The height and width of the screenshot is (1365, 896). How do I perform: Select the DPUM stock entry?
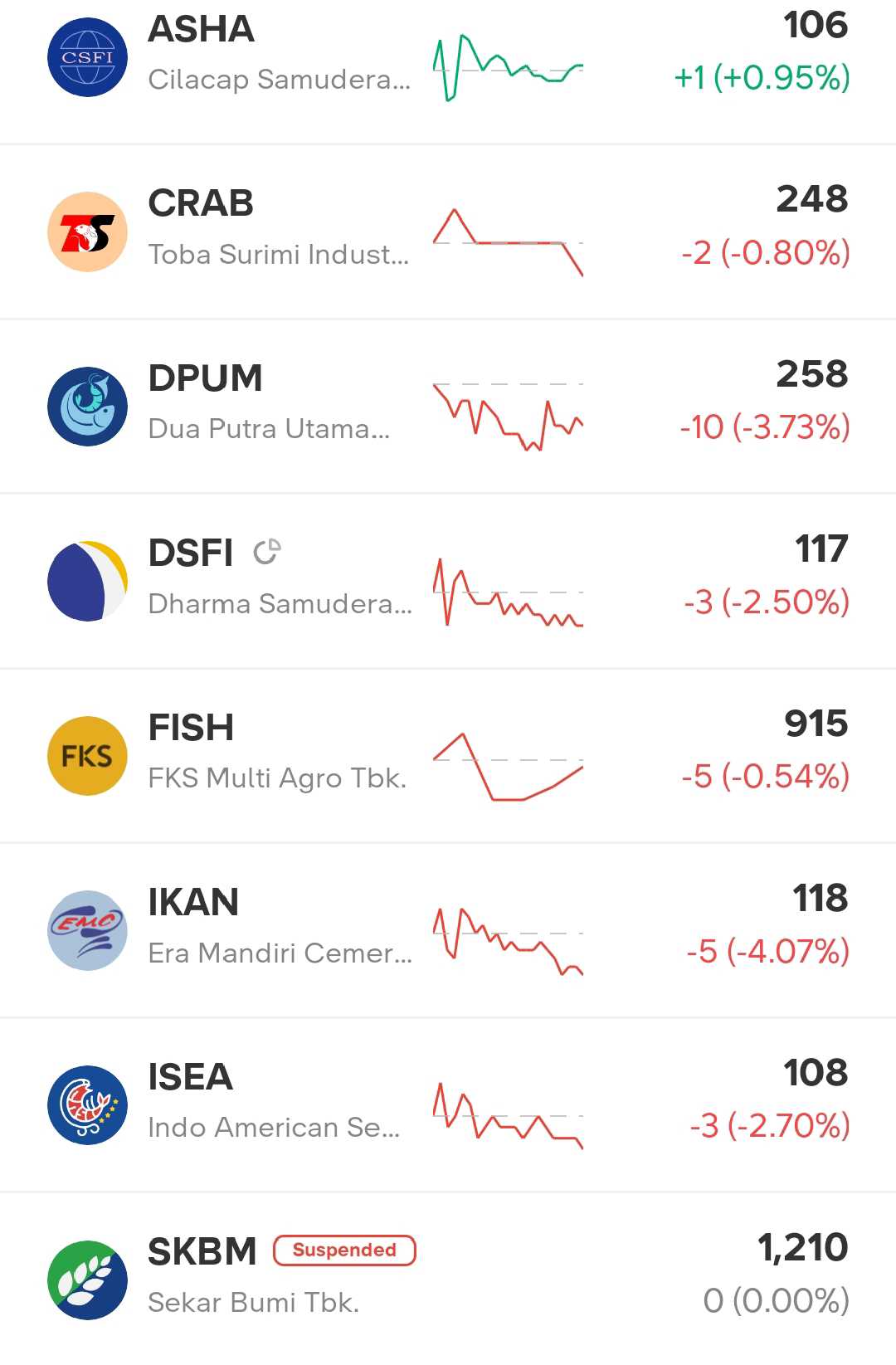[x=448, y=406]
